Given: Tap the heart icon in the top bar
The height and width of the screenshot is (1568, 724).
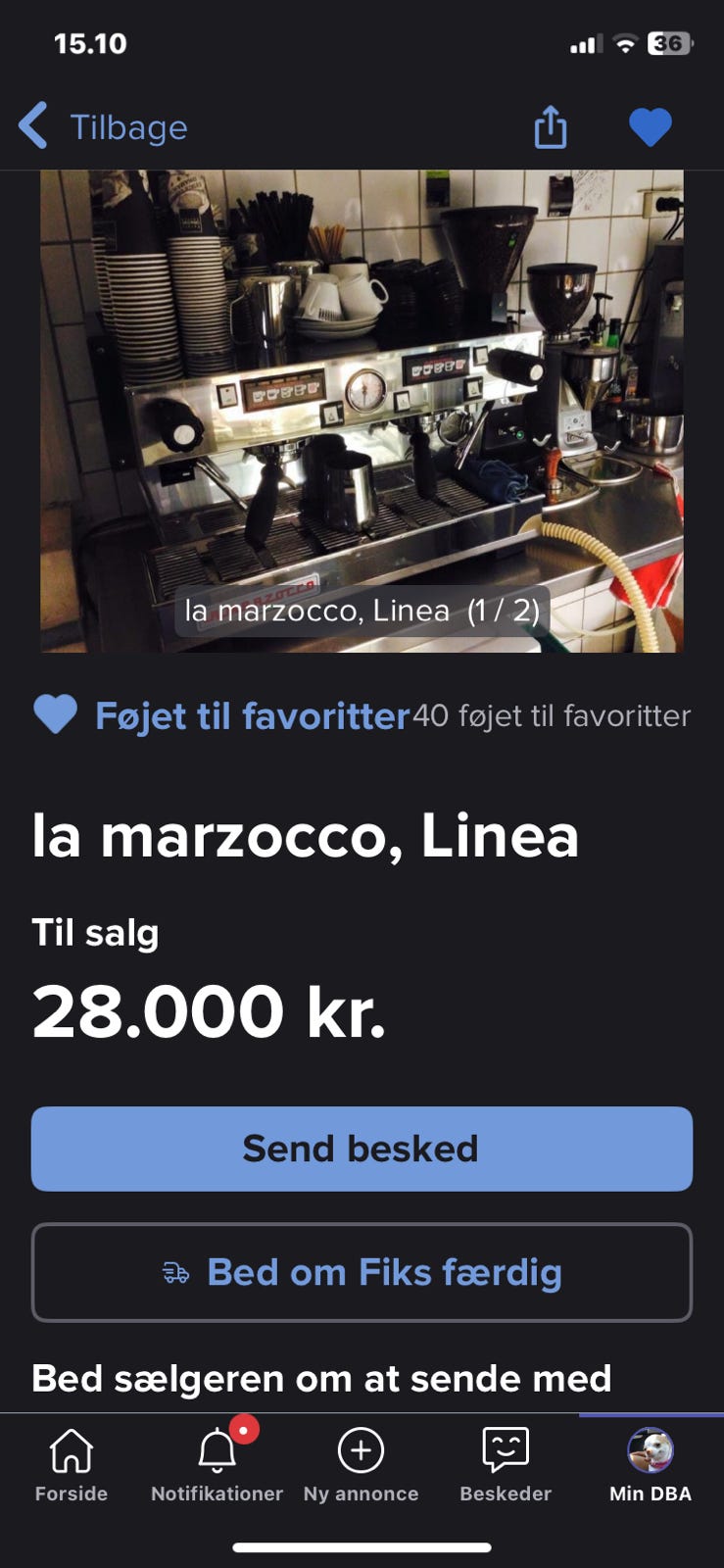Looking at the screenshot, I should click(650, 127).
